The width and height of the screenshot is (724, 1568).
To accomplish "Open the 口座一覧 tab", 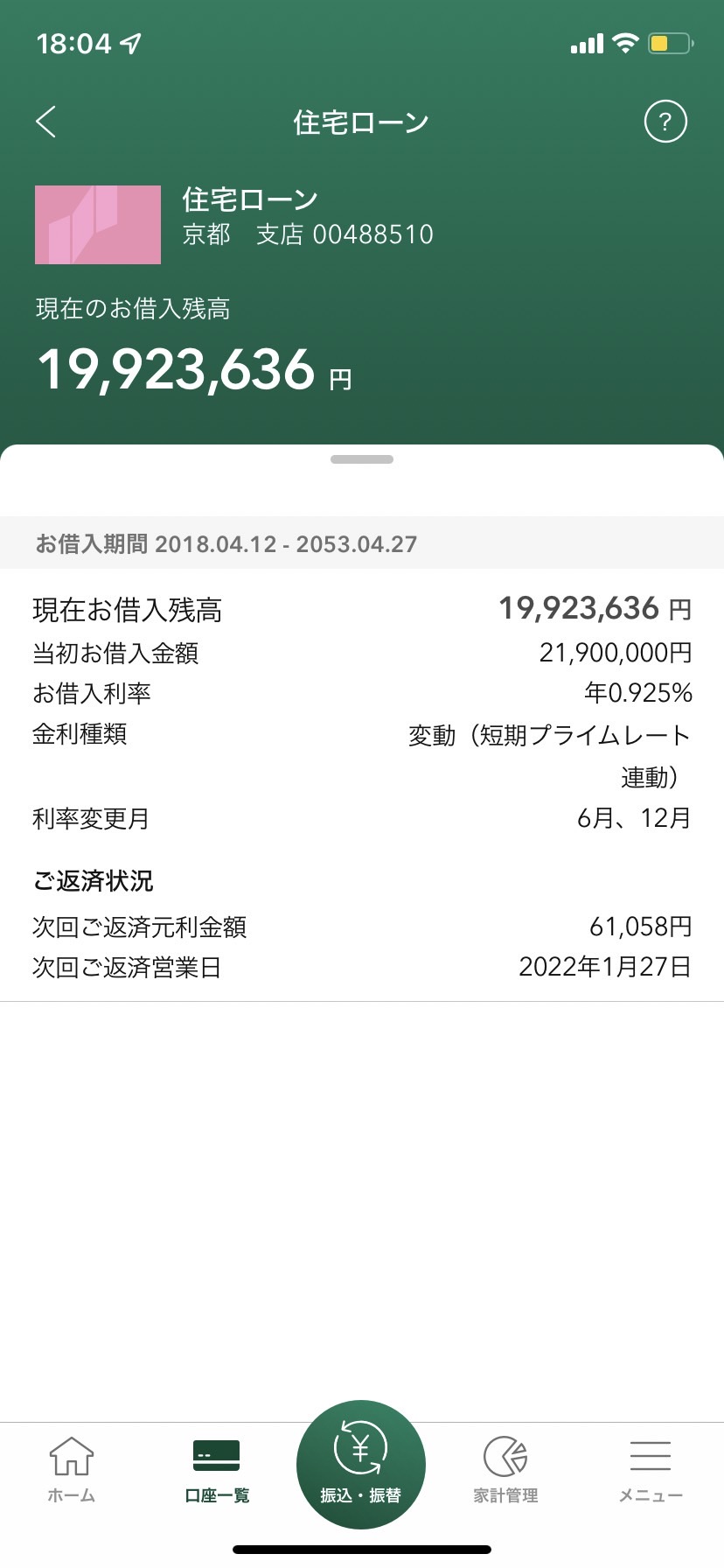I will pyautogui.click(x=217, y=1470).
